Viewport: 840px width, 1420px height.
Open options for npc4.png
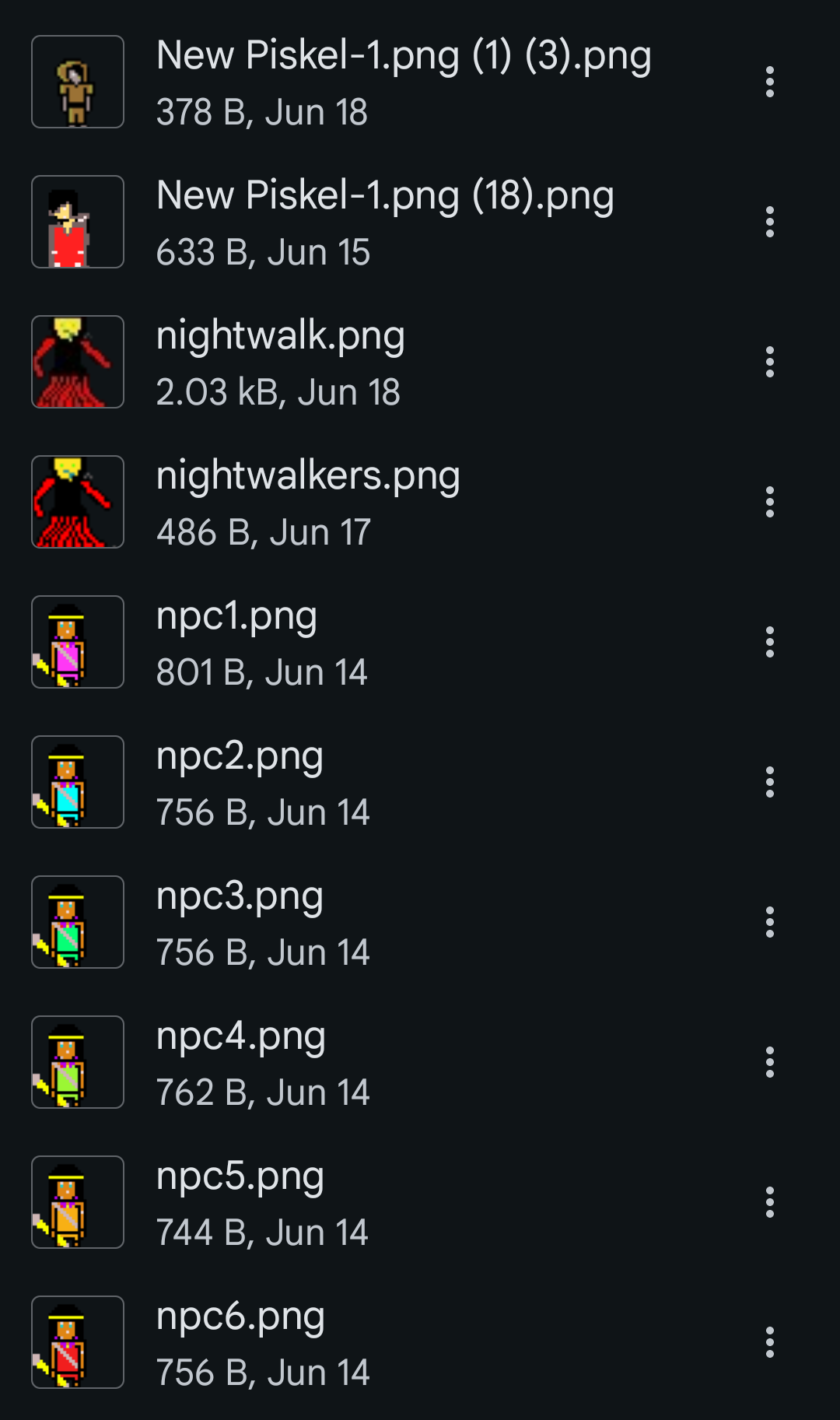tap(770, 1062)
